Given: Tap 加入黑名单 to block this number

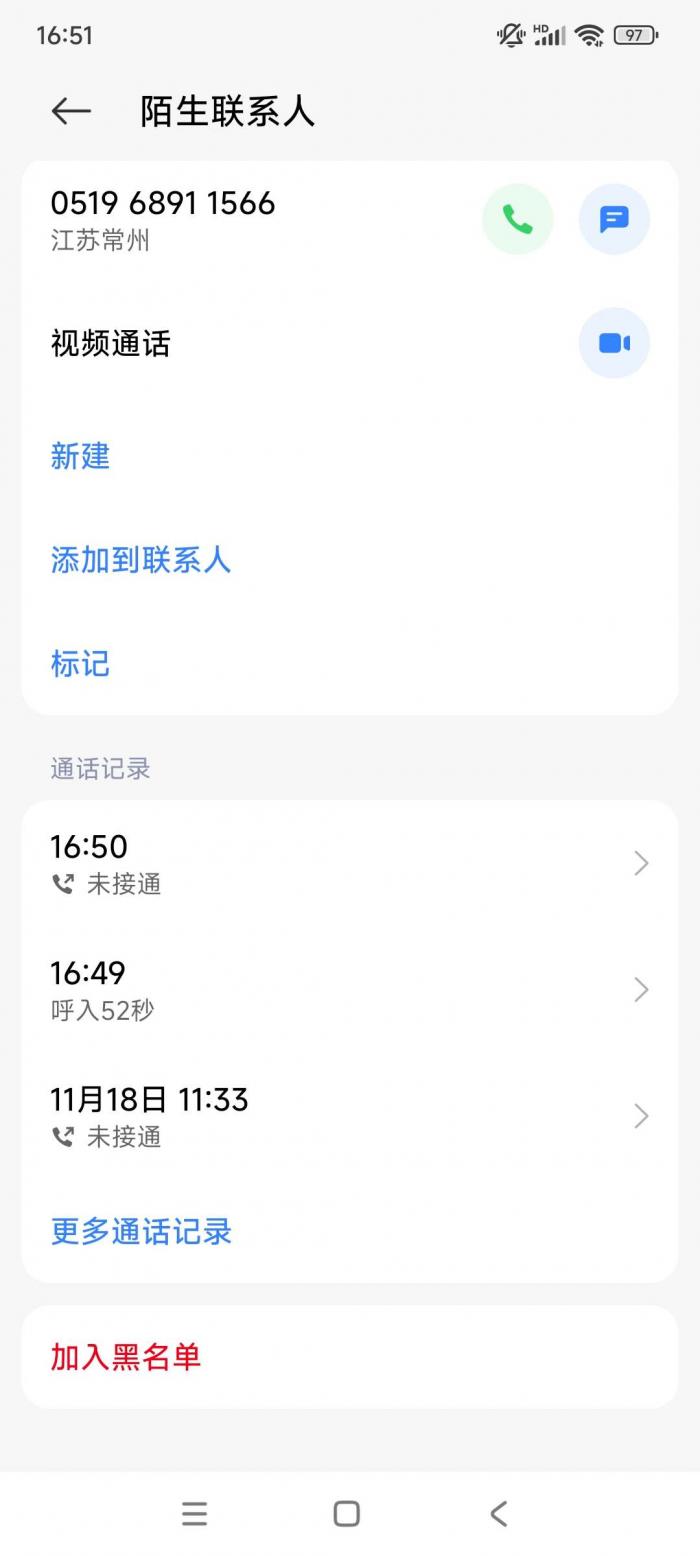Looking at the screenshot, I should click(x=126, y=1357).
